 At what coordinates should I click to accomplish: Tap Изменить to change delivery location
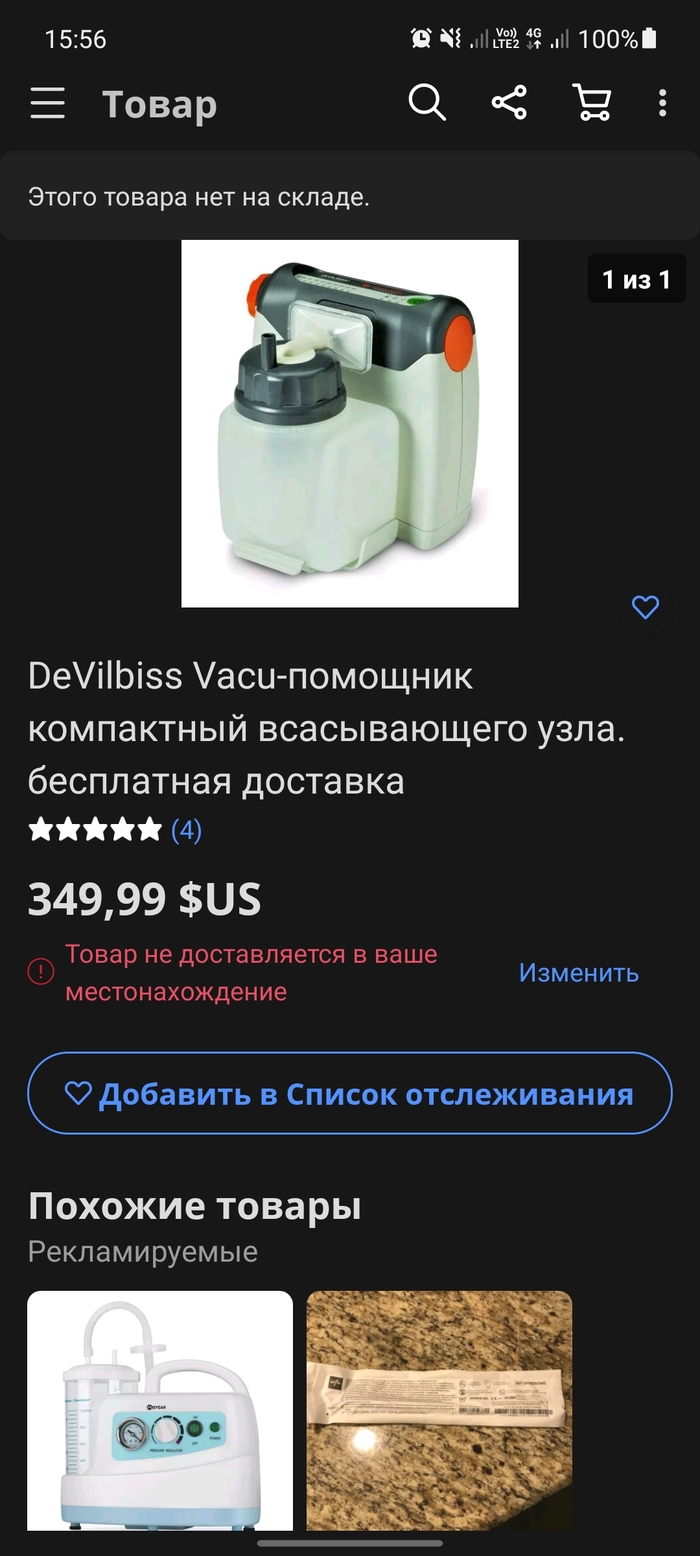[x=578, y=973]
